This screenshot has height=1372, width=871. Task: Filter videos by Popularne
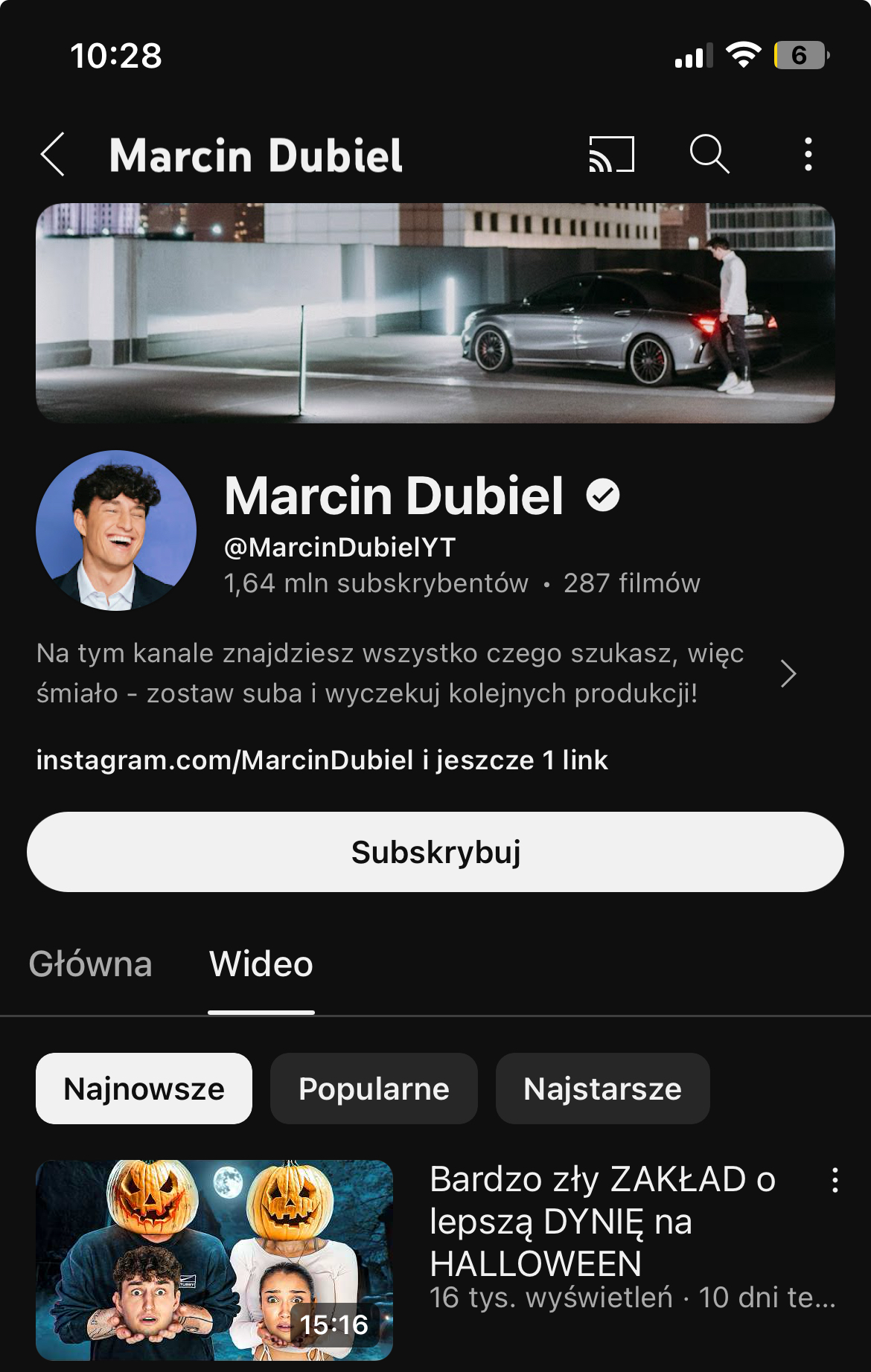374,1089
